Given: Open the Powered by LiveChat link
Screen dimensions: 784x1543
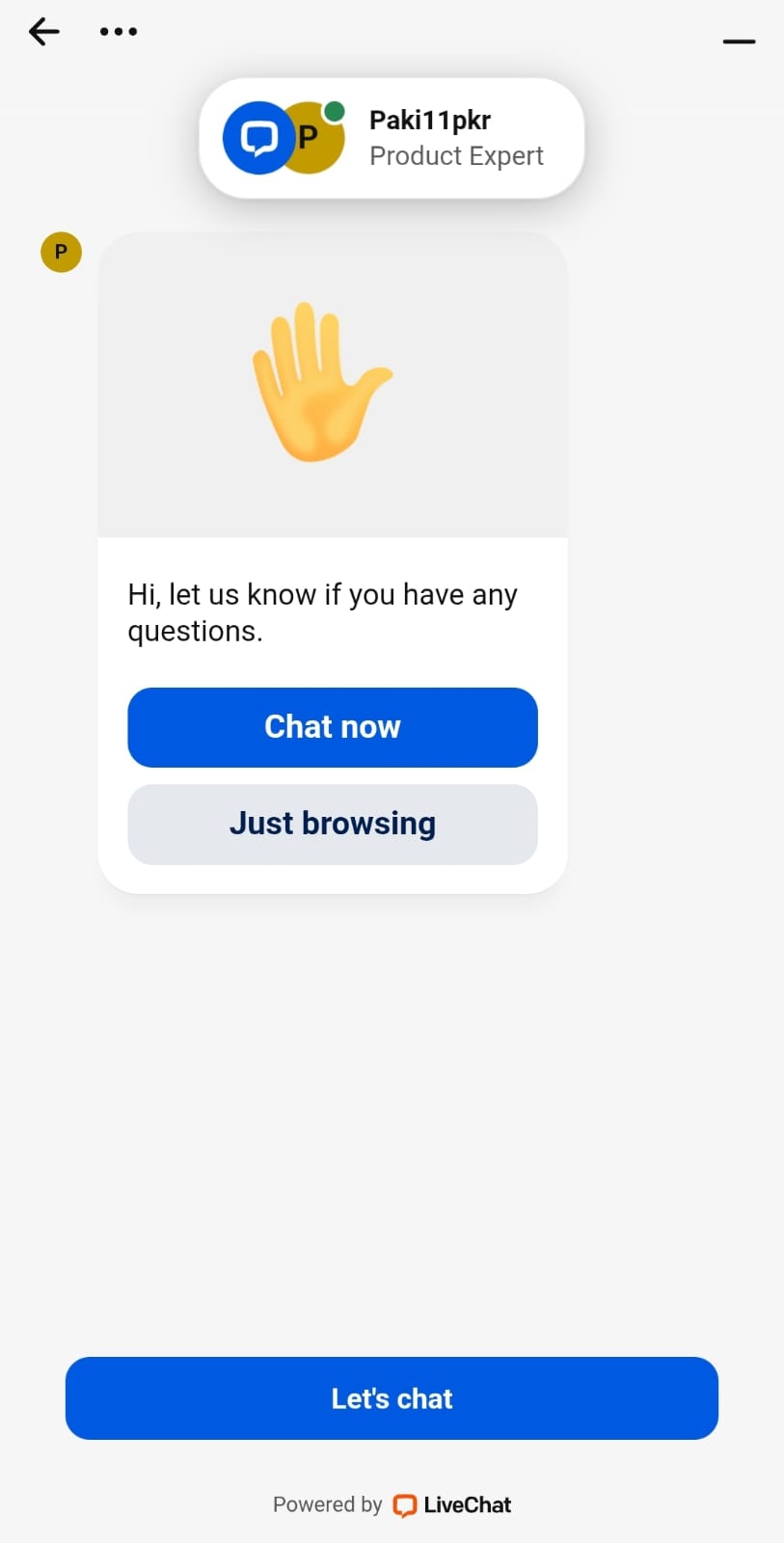Looking at the screenshot, I should pyautogui.click(x=392, y=1504).
